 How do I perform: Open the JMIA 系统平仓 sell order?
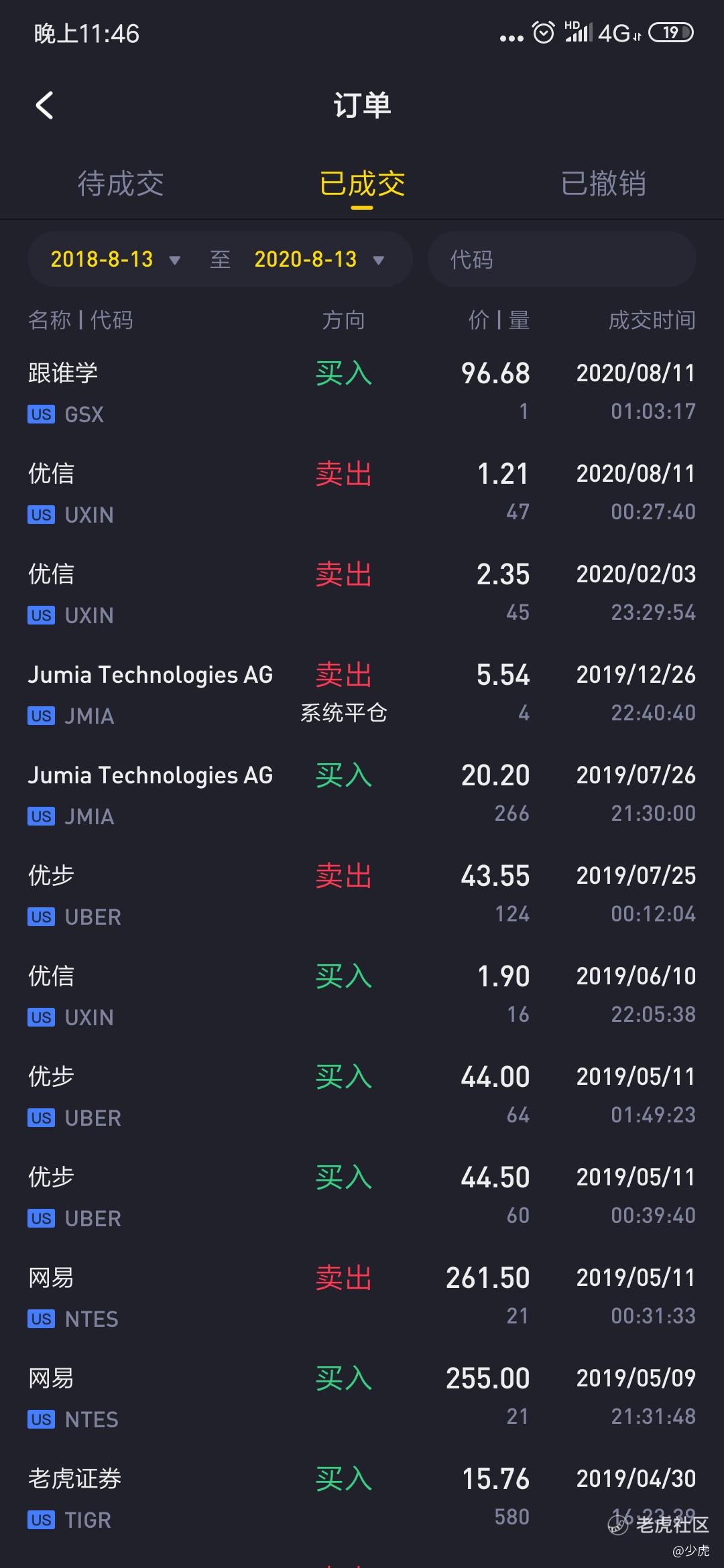click(362, 694)
